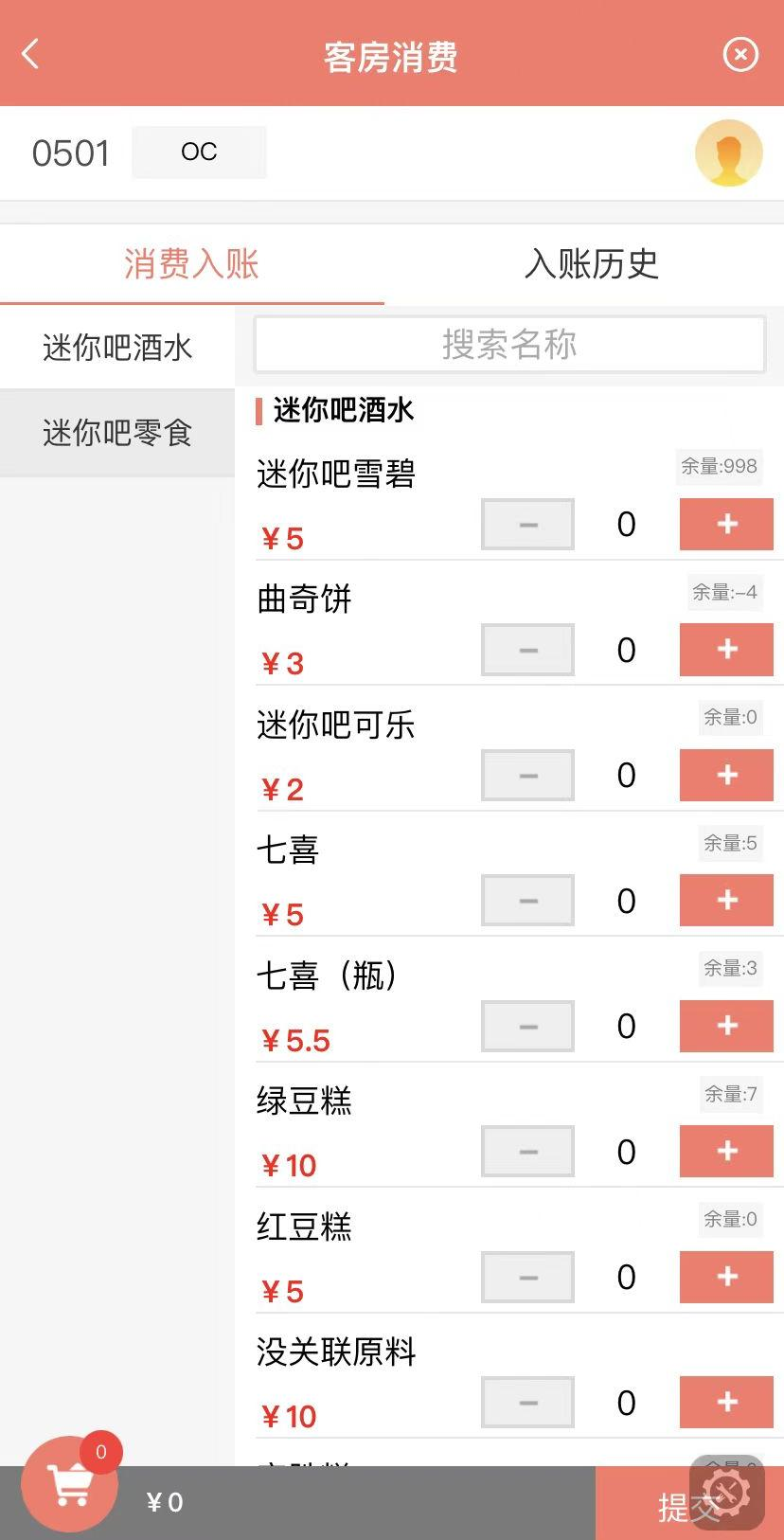The height and width of the screenshot is (1540, 784).
Task: Add one 迷你吧雪碧
Action: click(x=726, y=524)
